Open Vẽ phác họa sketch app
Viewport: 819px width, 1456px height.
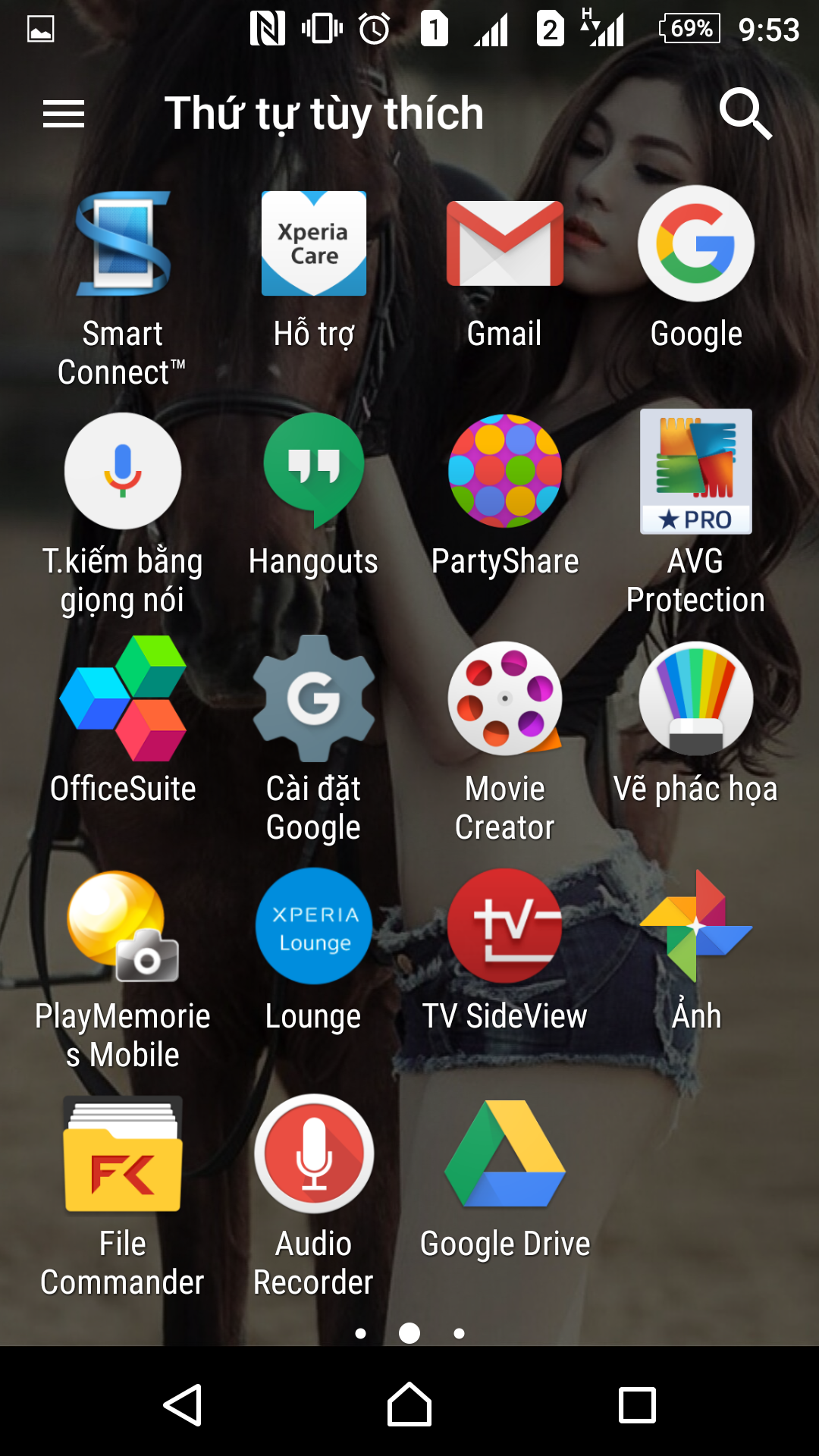(696, 698)
